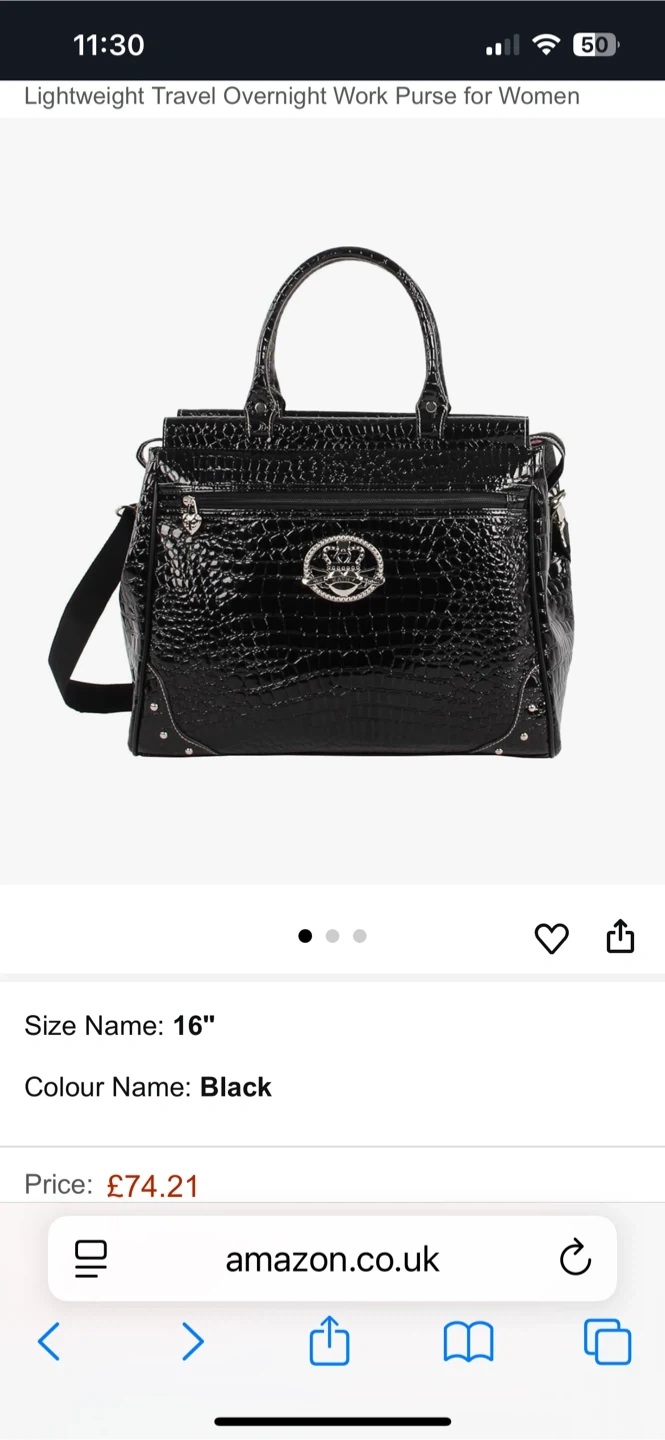
Task: Open Safari's share sheet from the toolbar
Action: coord(329,1341)
